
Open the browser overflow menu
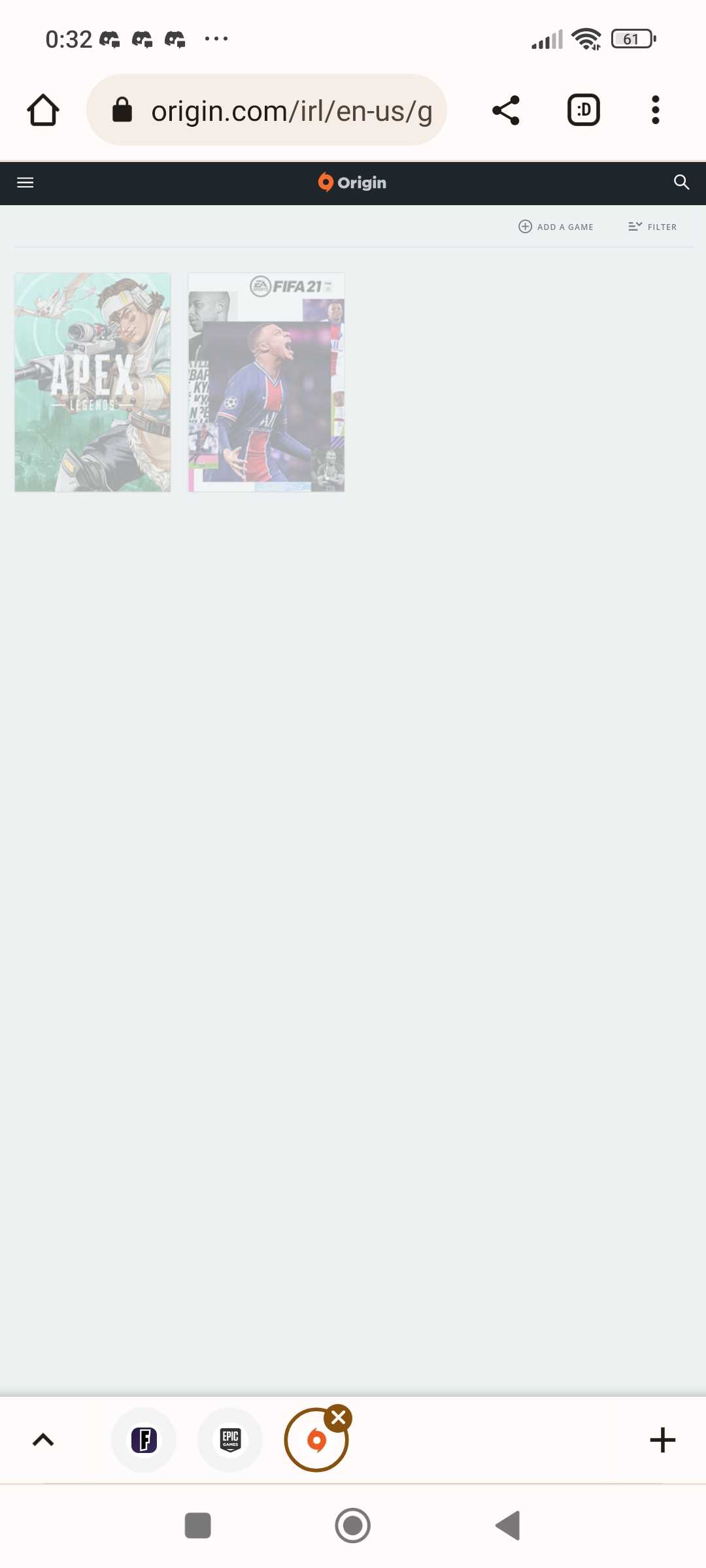(x=655, y=110)
